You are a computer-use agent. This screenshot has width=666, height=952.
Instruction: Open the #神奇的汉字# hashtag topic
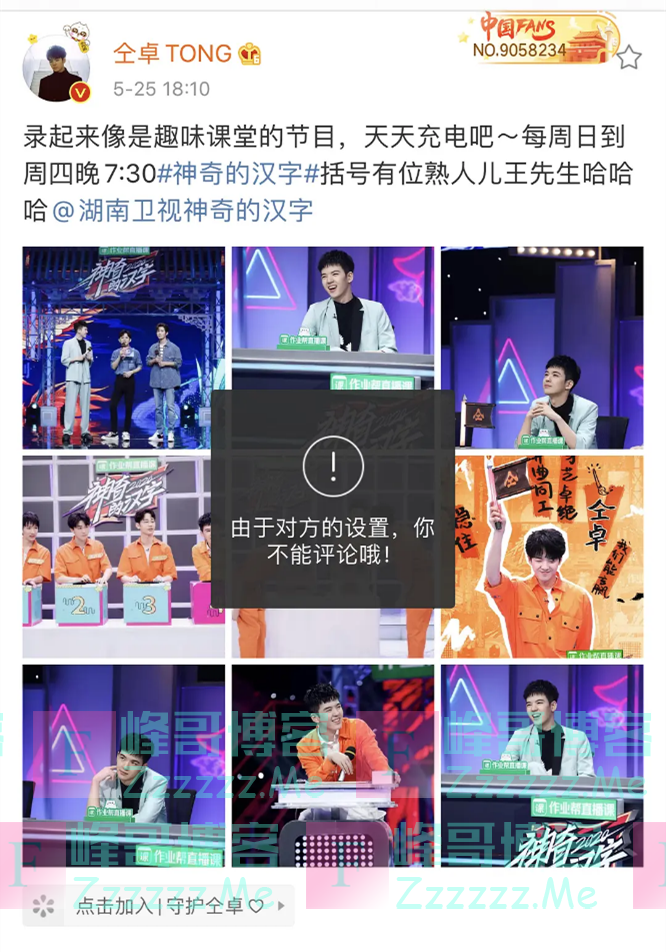coord(238,172)
